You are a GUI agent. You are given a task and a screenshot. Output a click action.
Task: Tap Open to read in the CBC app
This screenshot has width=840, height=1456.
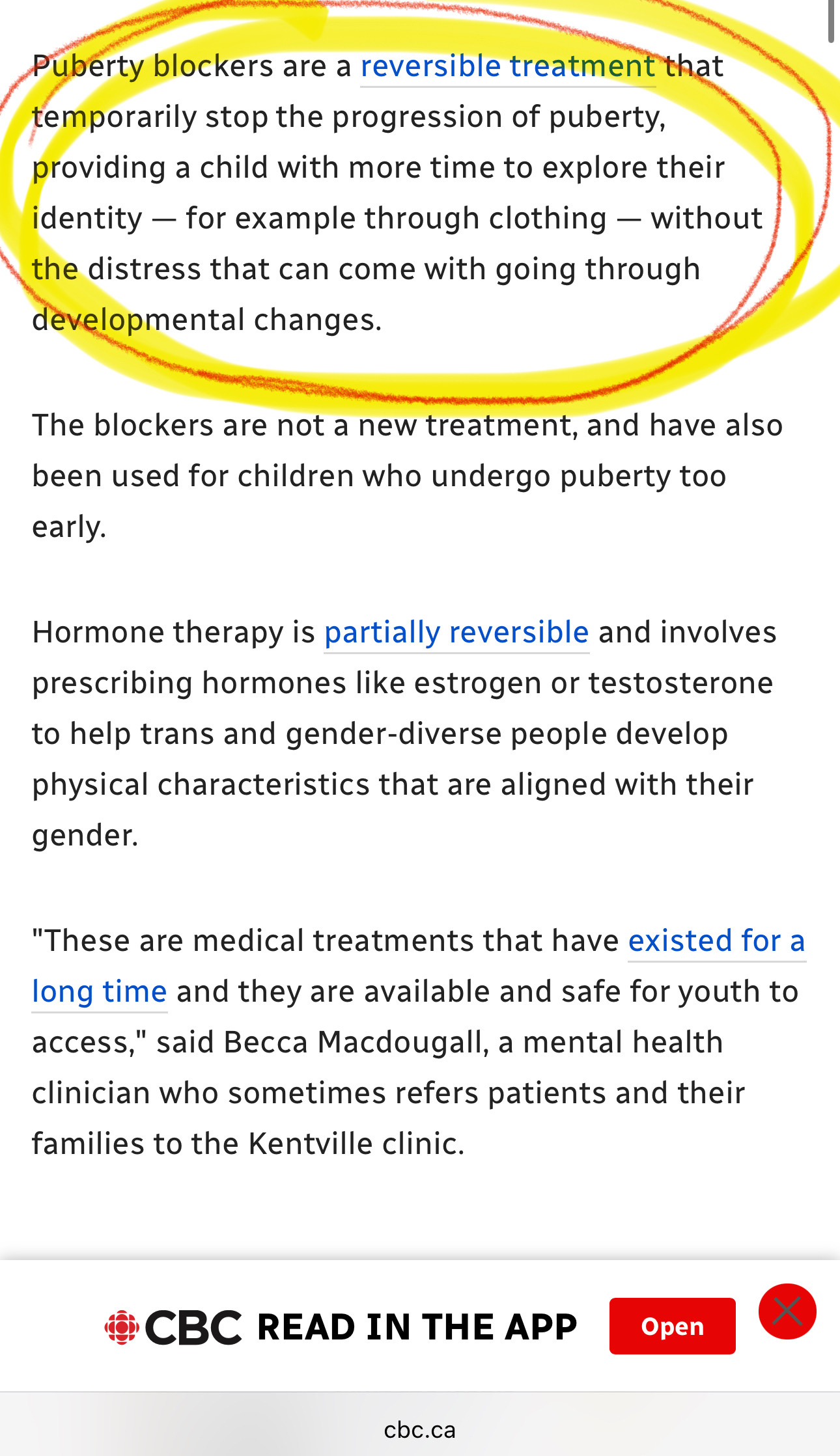[672, 1326]
